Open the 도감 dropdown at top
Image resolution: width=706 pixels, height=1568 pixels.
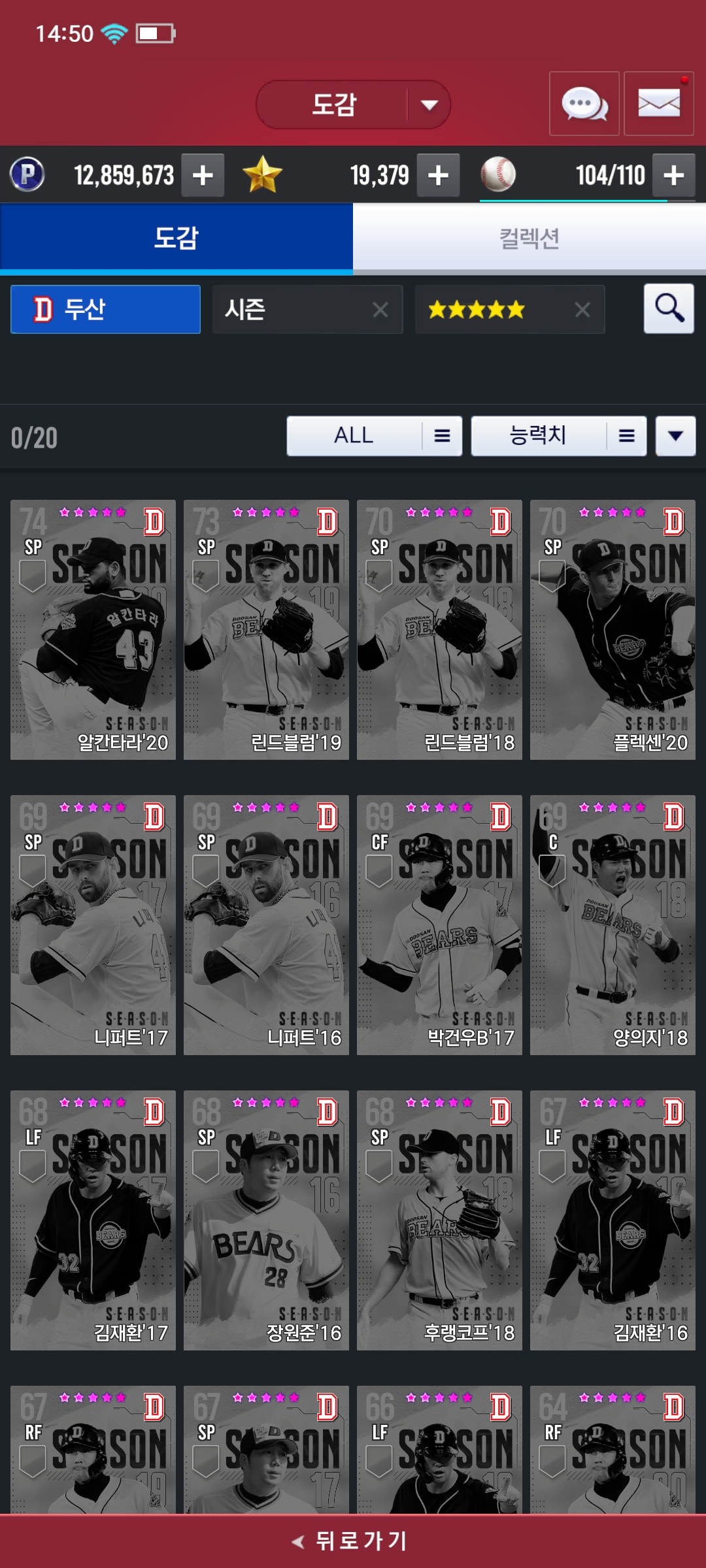point(353,105)
